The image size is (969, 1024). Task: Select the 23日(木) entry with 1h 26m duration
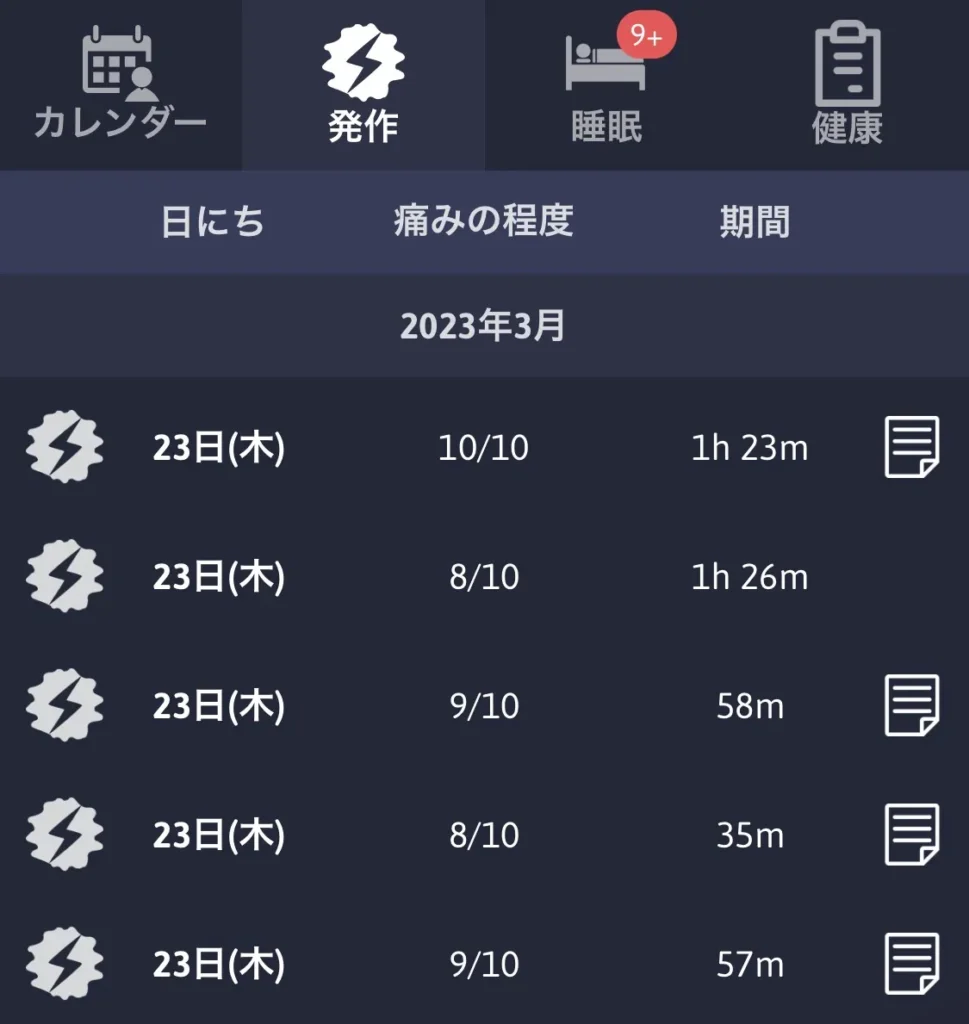pos(218,576)
